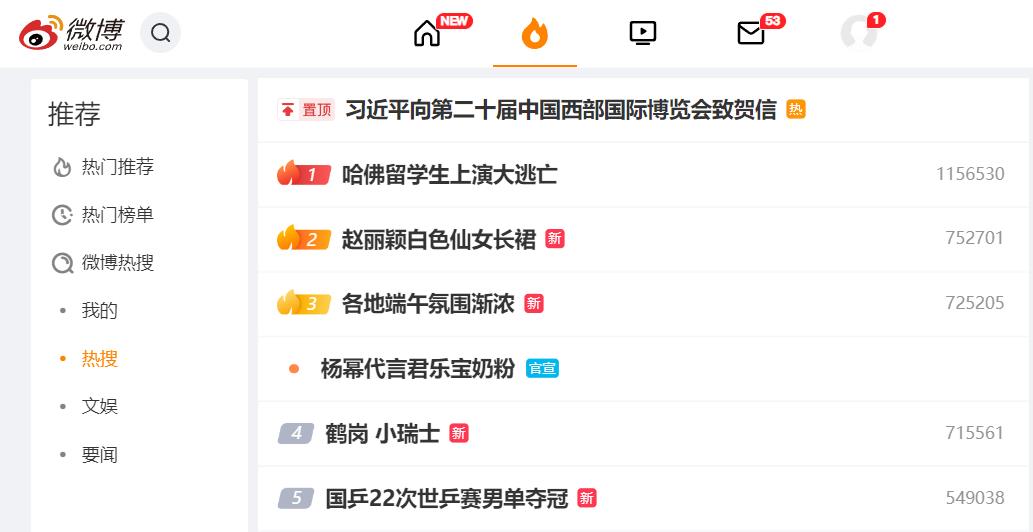
Task: Open 热门榜单 in the sidebar
Action: 117,215
